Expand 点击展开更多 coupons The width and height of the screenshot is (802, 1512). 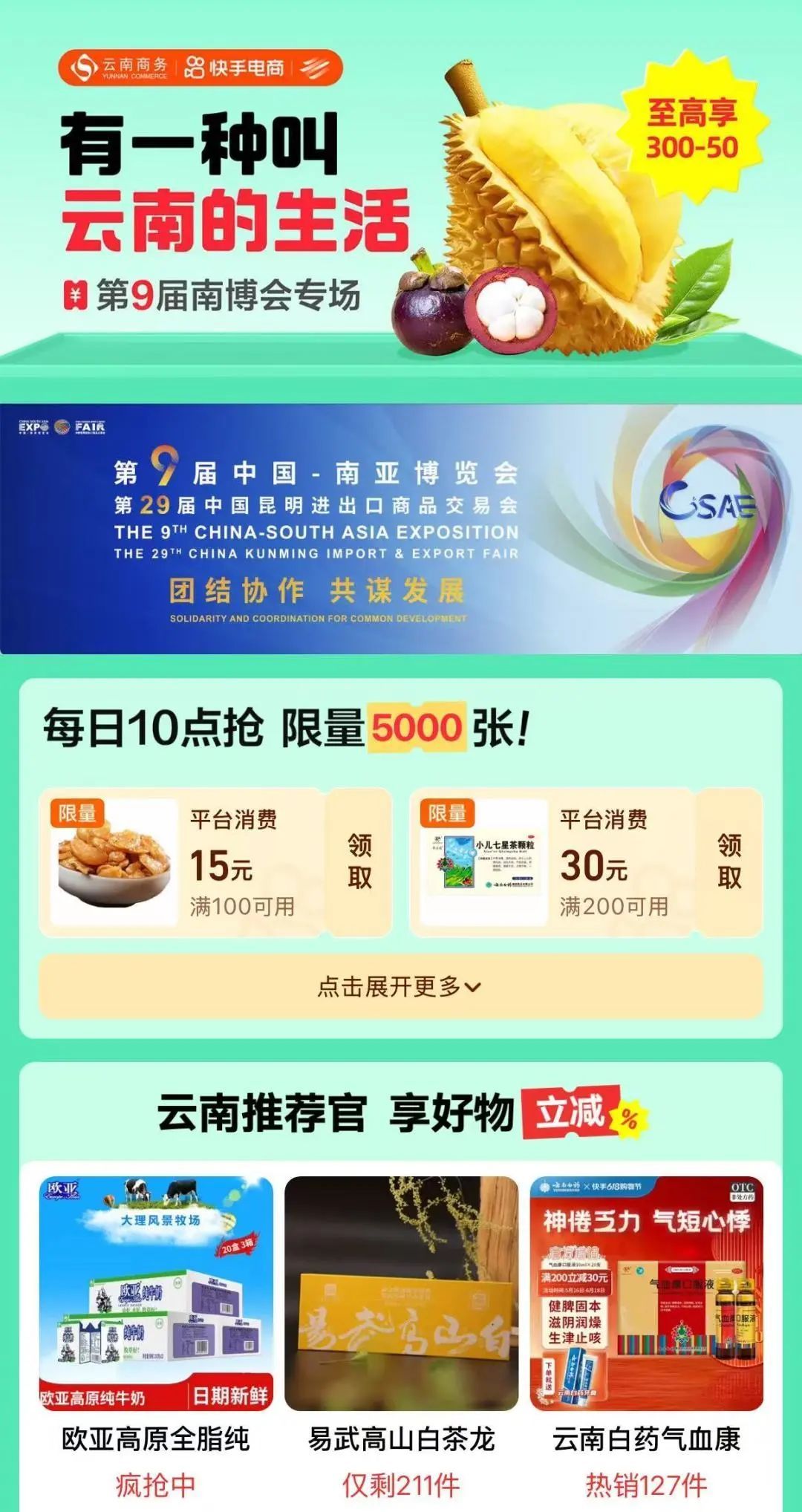400,986
